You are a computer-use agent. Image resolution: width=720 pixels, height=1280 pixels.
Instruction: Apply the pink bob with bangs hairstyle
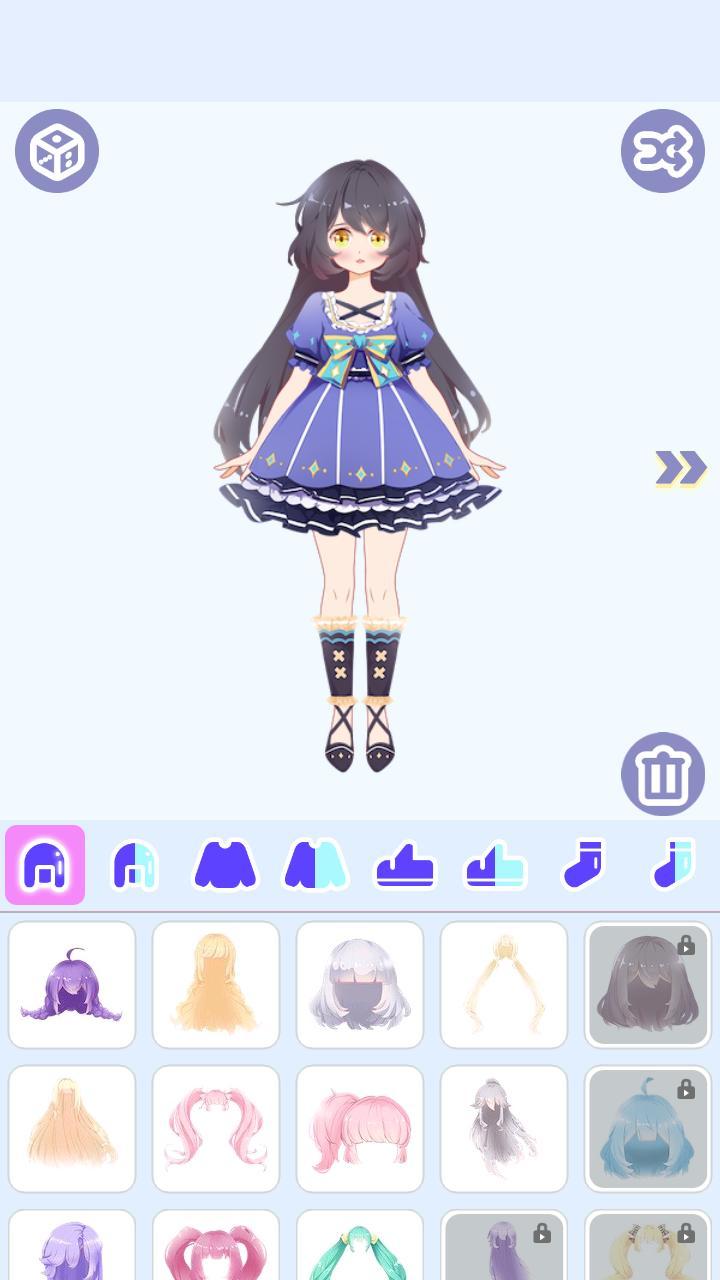pyautogui.click(x=360, y=1129)
